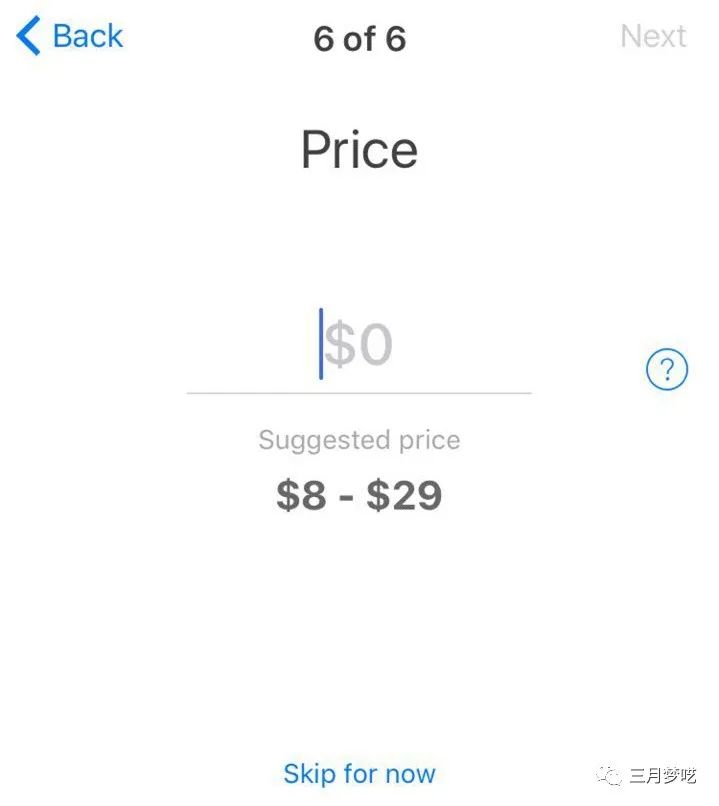This screenshot has height=806, width=719.
Task: Open the price help question mark
Action: point(667,371)
